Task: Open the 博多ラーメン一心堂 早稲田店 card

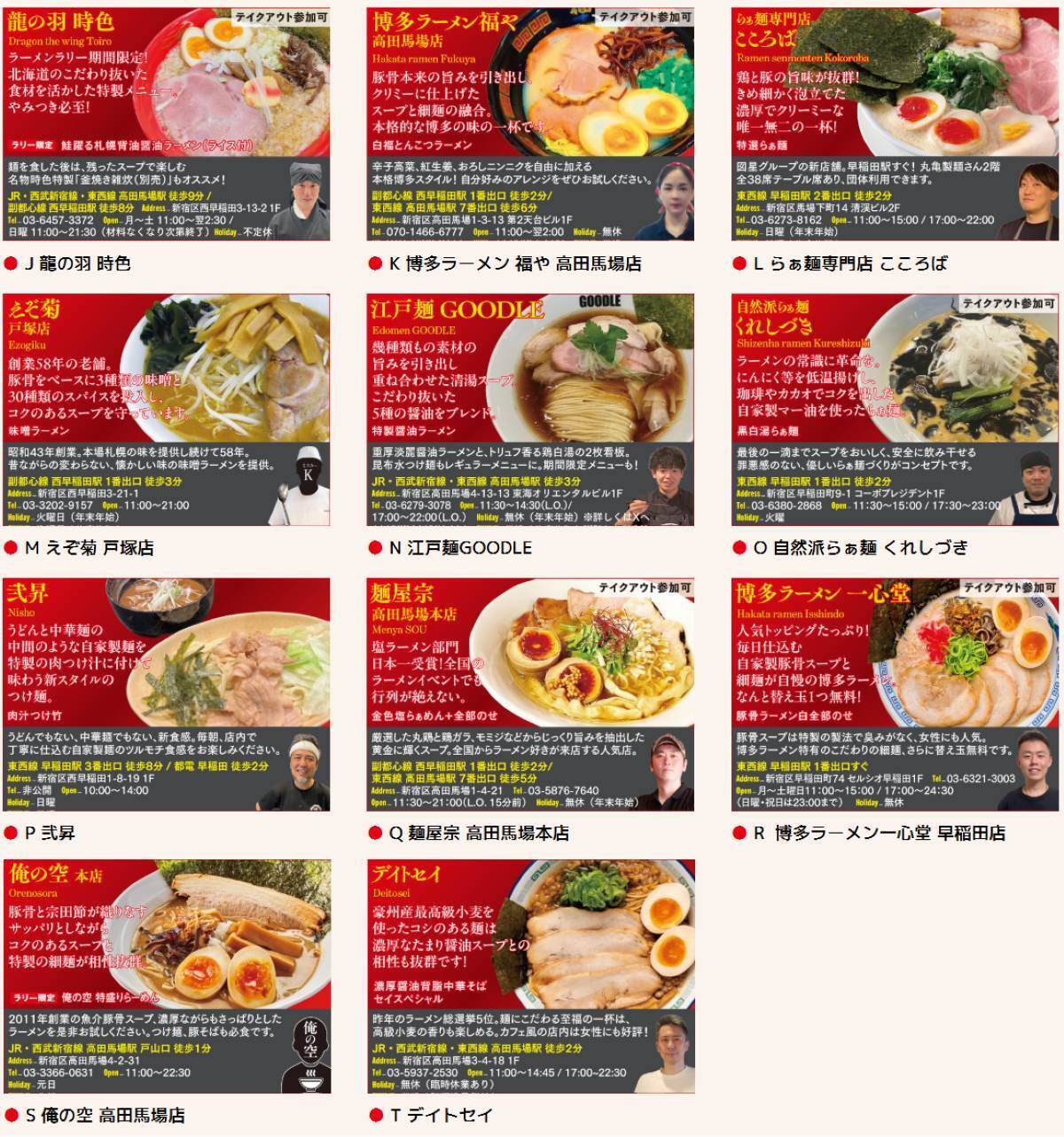Action: point(896,694)
